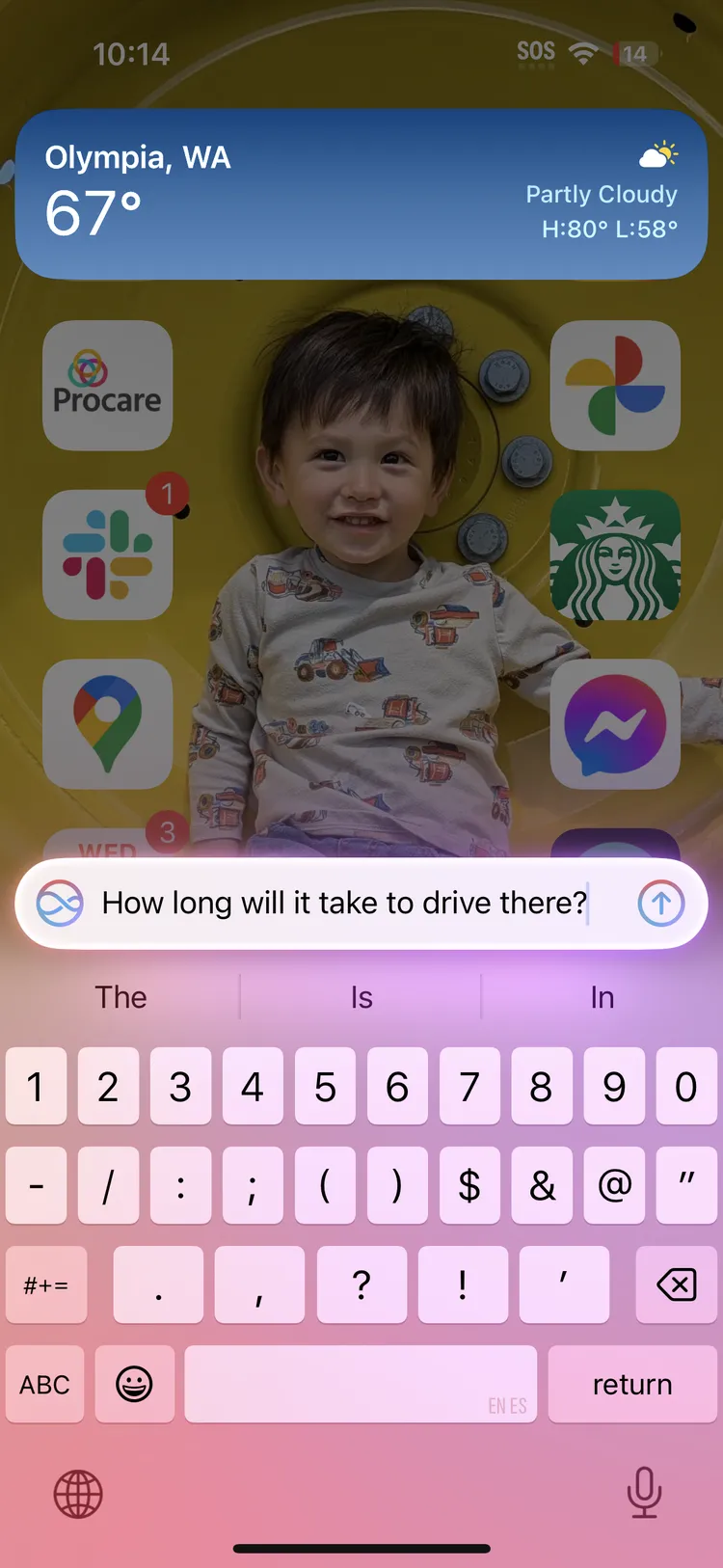This screenshot has width=723, height=1568.
Task: Pick the "In" word suggestion
Action: click(602, 997)
